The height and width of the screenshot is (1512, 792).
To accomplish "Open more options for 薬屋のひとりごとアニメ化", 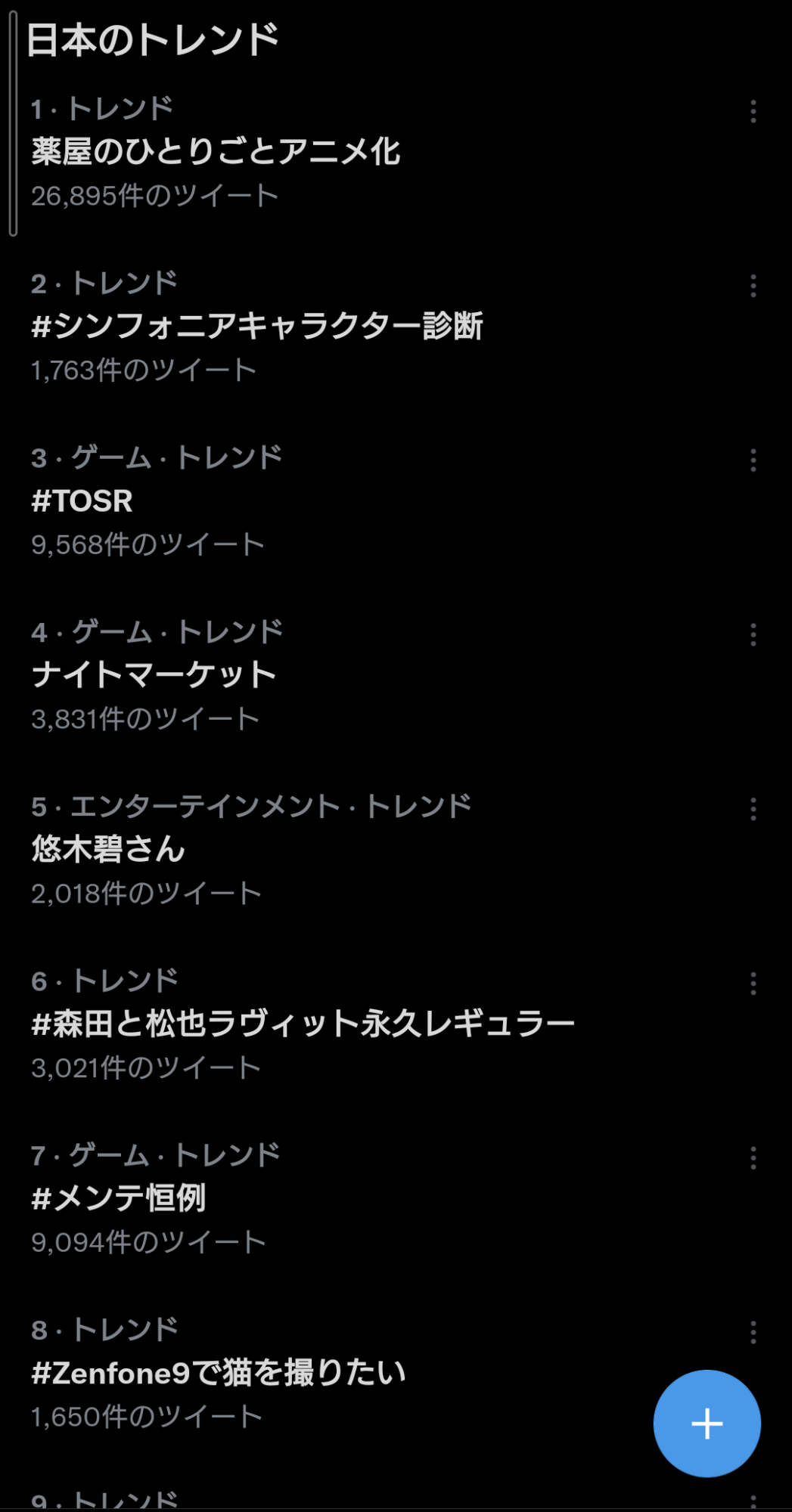I will [753, 112].
